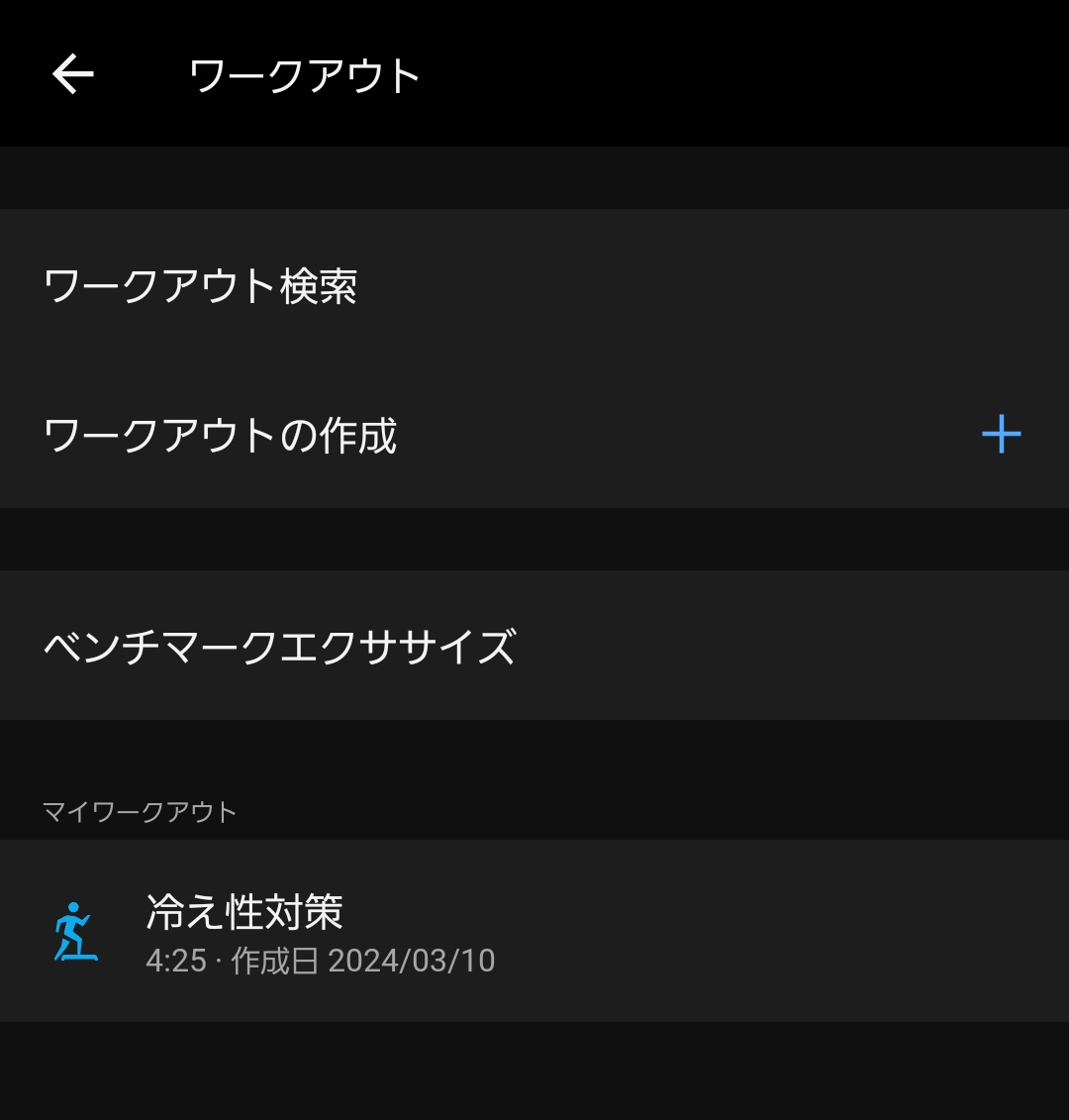Open ワークアウト検索
Image resolution: width=1069 pixels, height=1120 pixels.
pos(201,286)
